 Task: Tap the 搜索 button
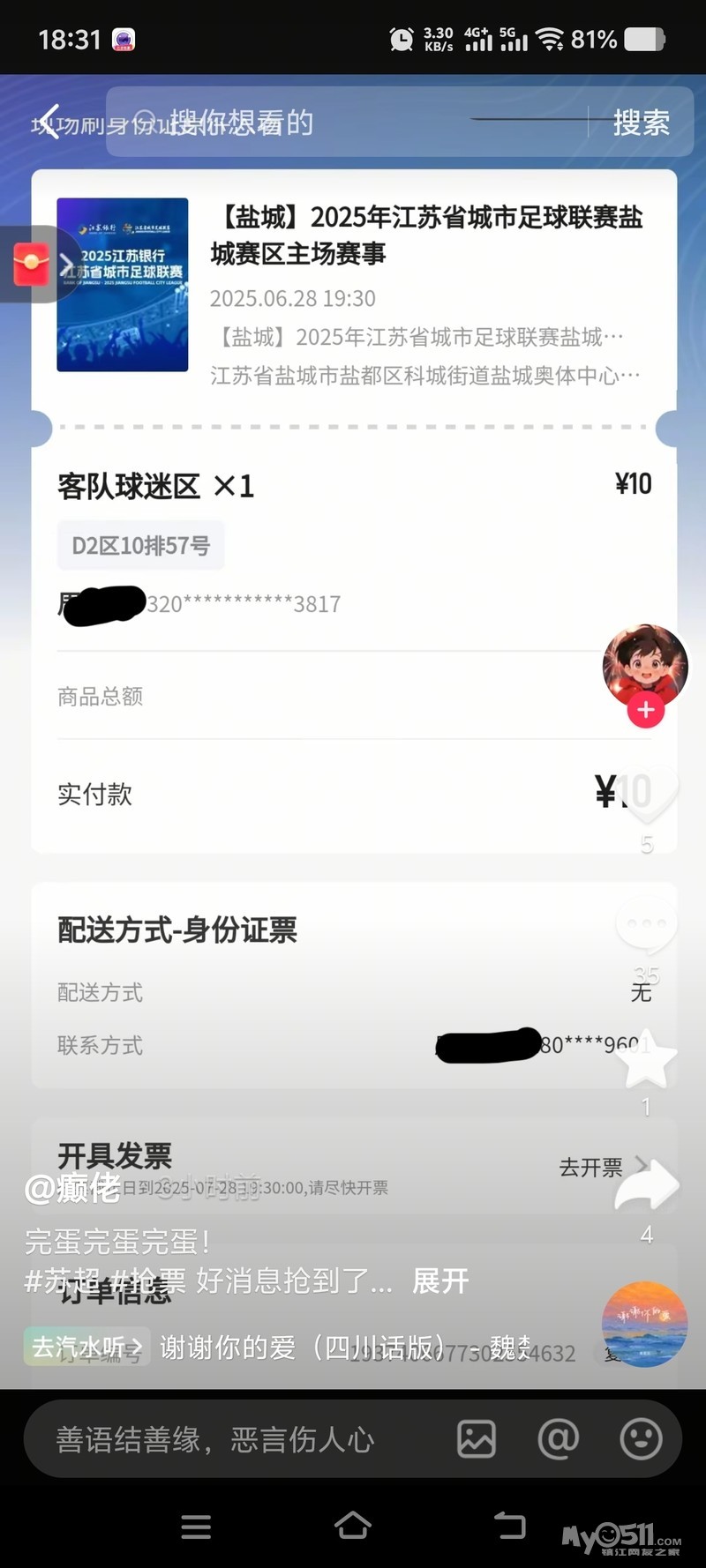click(642, 122)
